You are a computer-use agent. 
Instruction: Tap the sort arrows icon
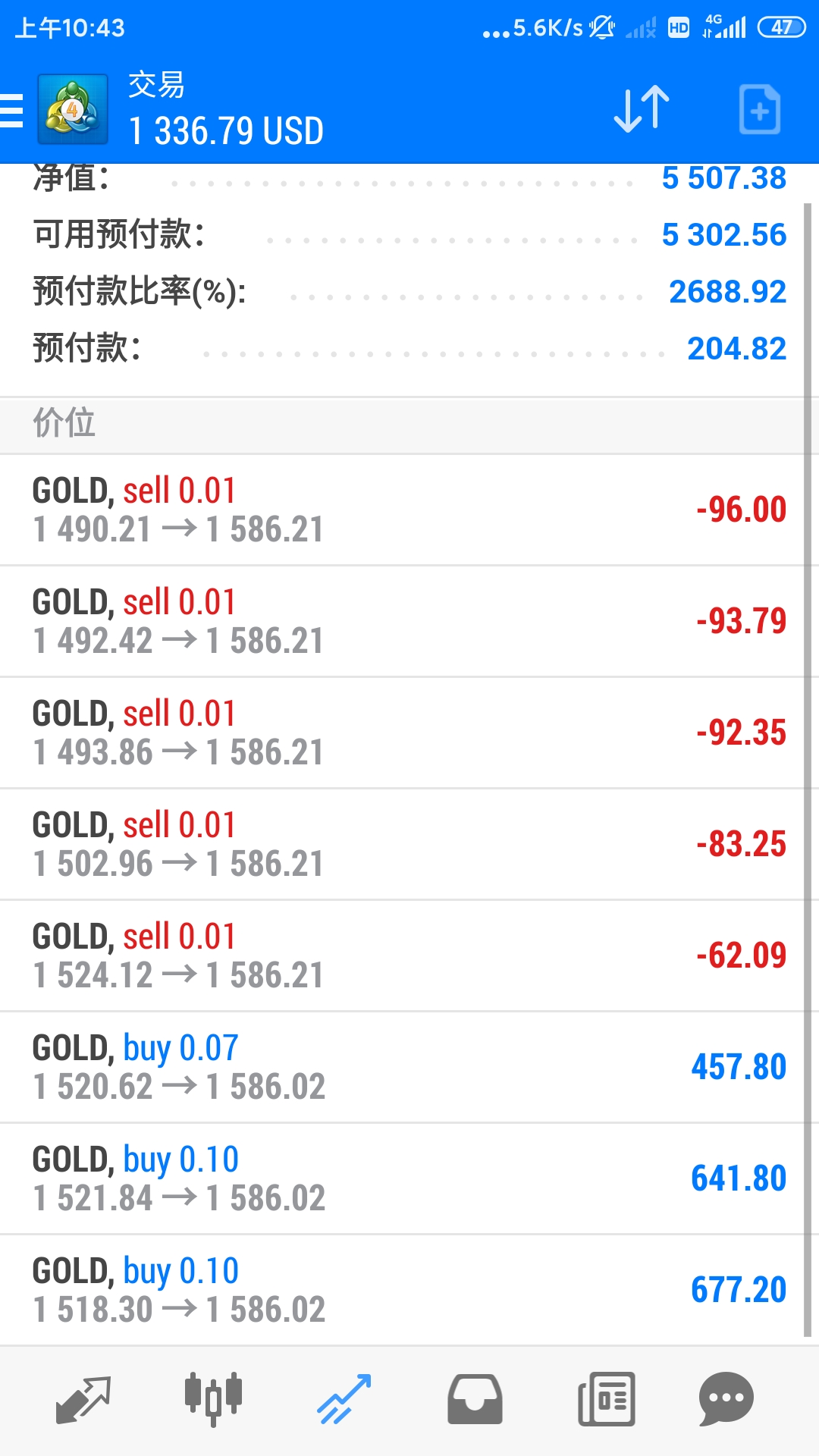pyautogui.click(x=642, y=110)
